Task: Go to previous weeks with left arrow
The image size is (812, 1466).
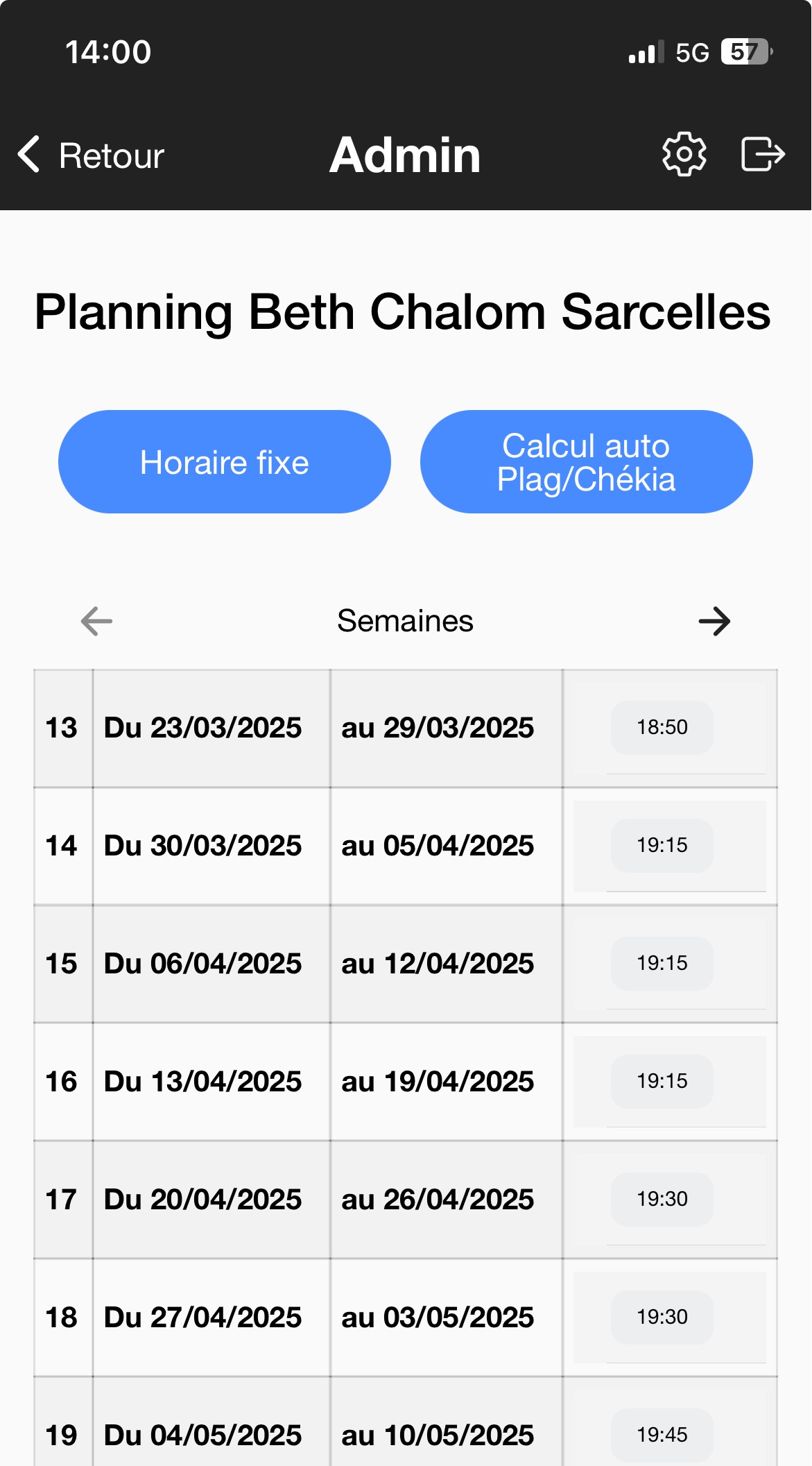Action: click(x=96, y=621)
